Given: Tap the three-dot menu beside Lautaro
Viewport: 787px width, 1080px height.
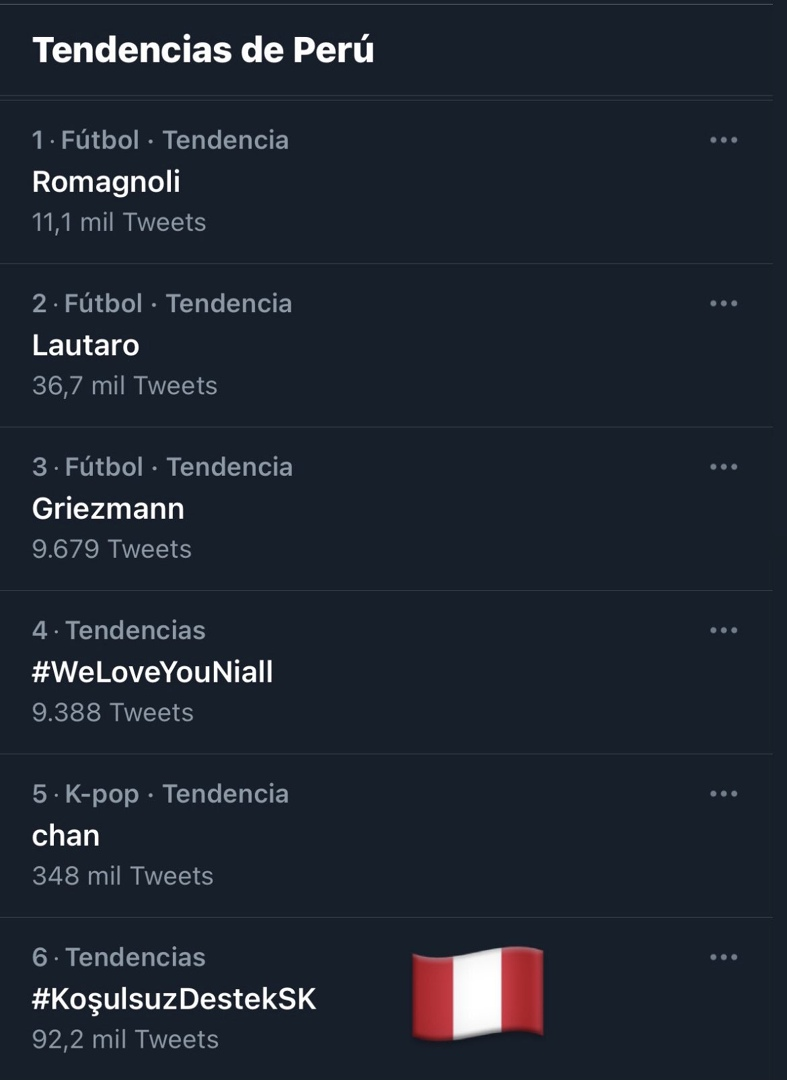Looking at the screenshot, I should (724, 303).
